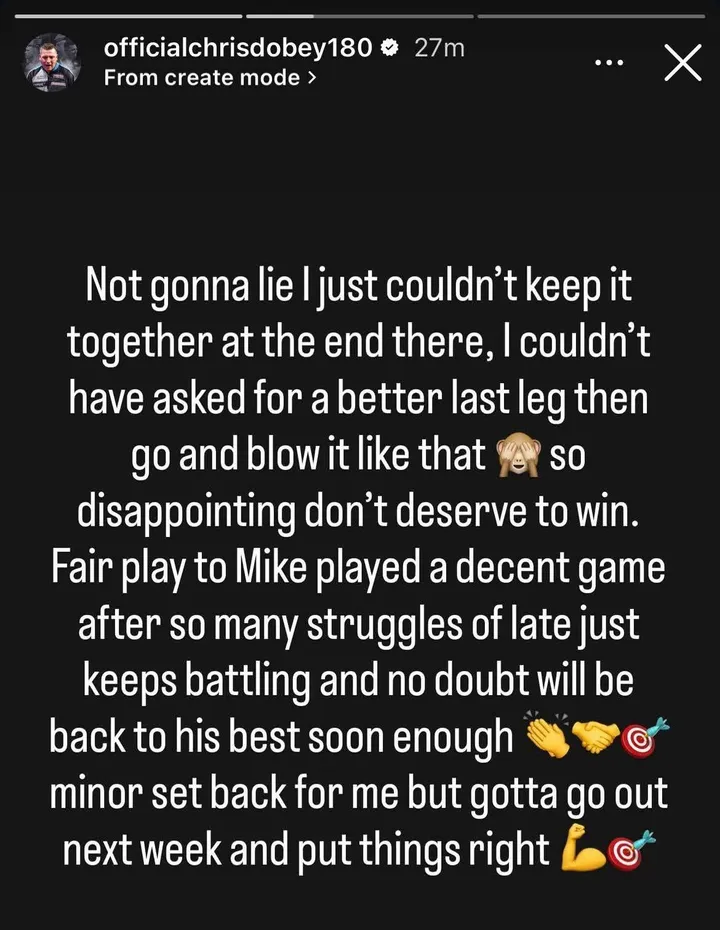
Task: Open the 'From create mode' link
Action: point(210,77)
